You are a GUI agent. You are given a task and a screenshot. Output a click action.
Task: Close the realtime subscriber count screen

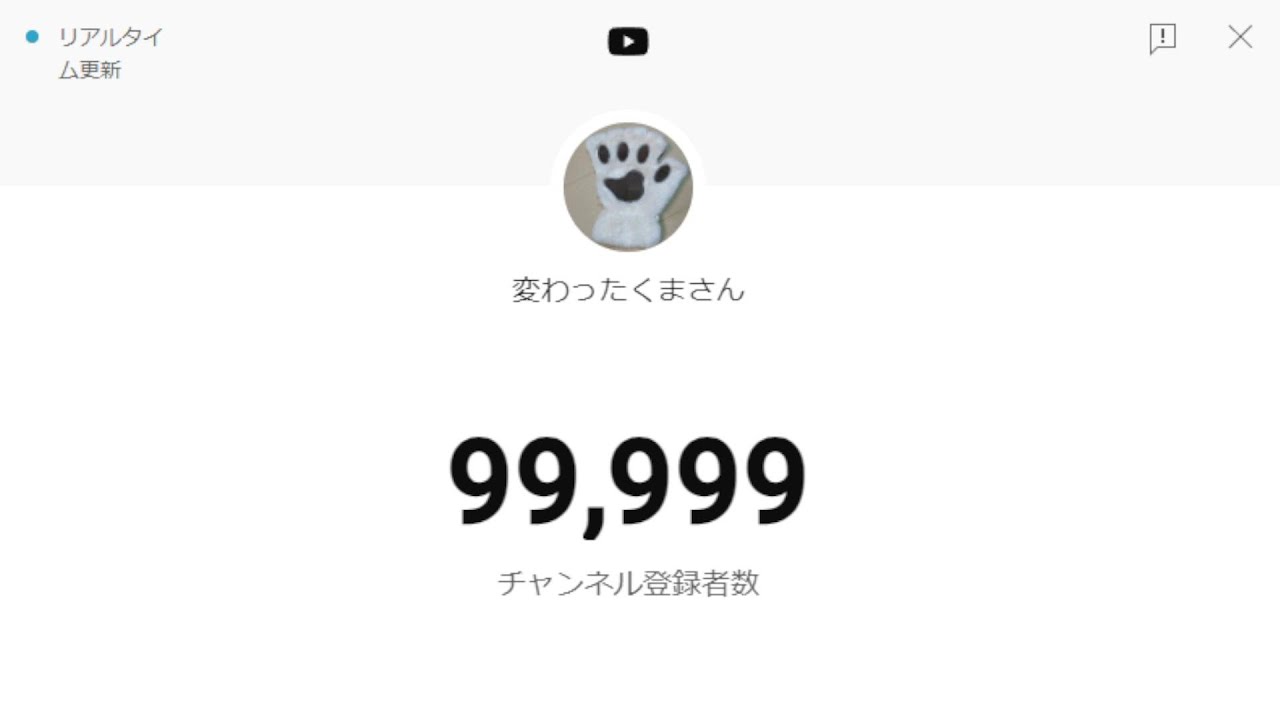click(1240, 38)
